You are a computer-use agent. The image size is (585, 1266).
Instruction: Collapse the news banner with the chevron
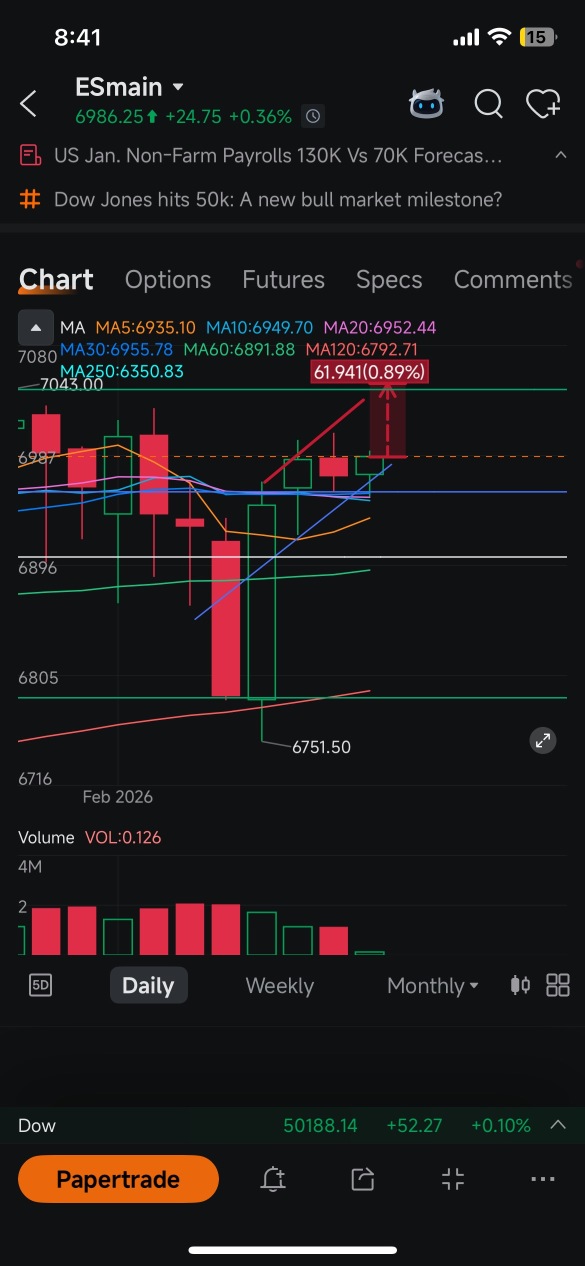[x=561, y=155]
